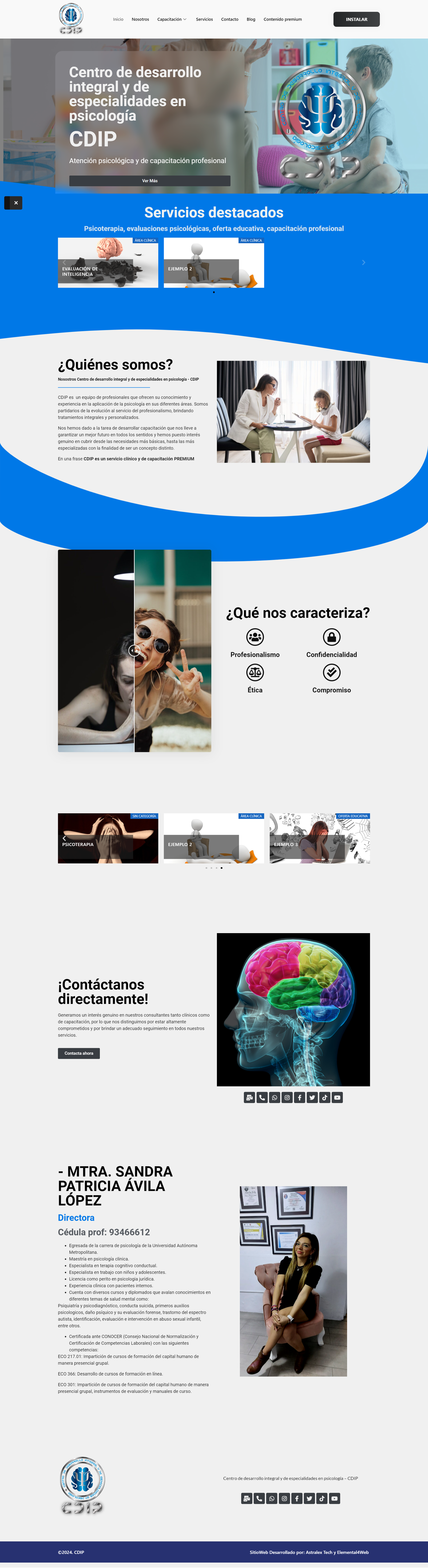Open WhatsApp icon under the brain image

coord(274,1098)
